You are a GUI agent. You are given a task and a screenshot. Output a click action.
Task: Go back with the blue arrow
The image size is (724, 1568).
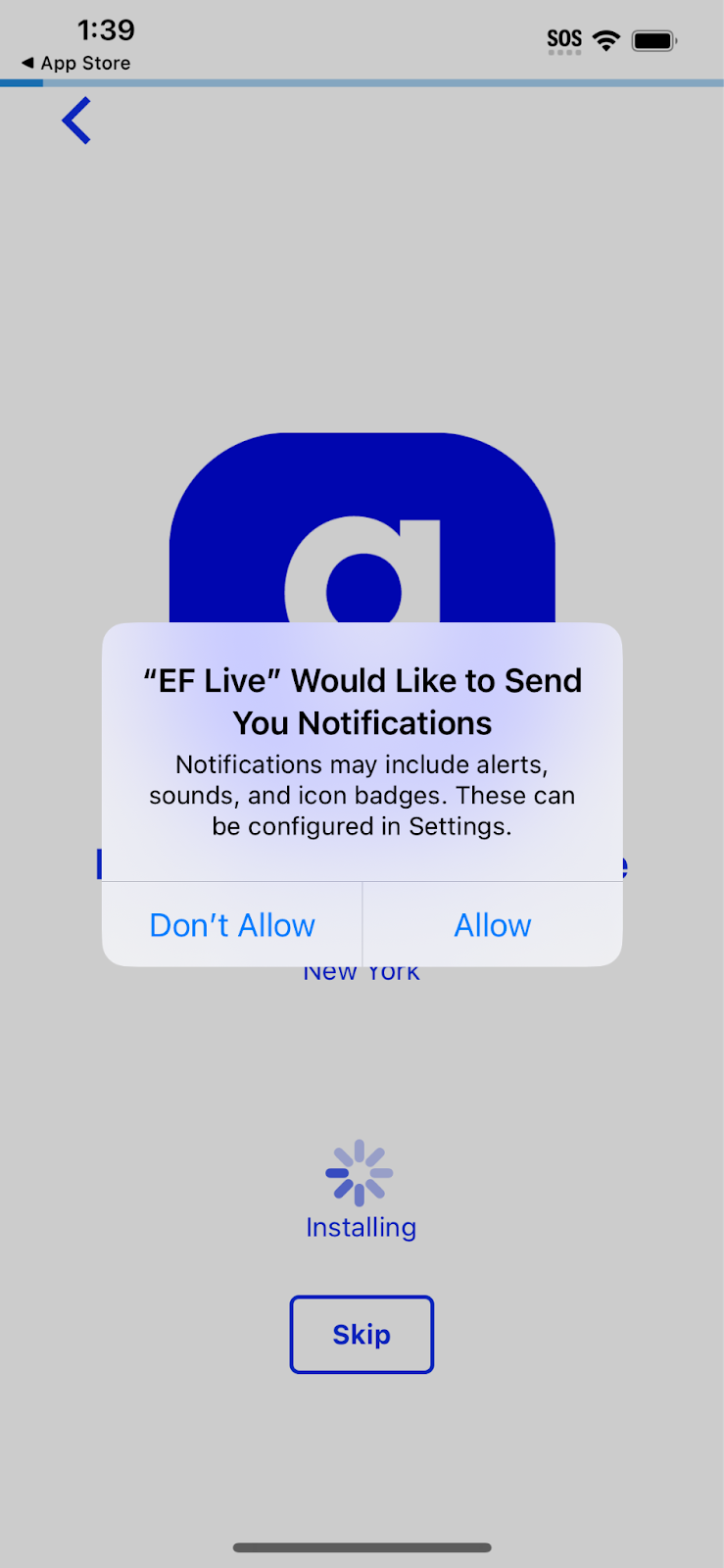(76, 121)
